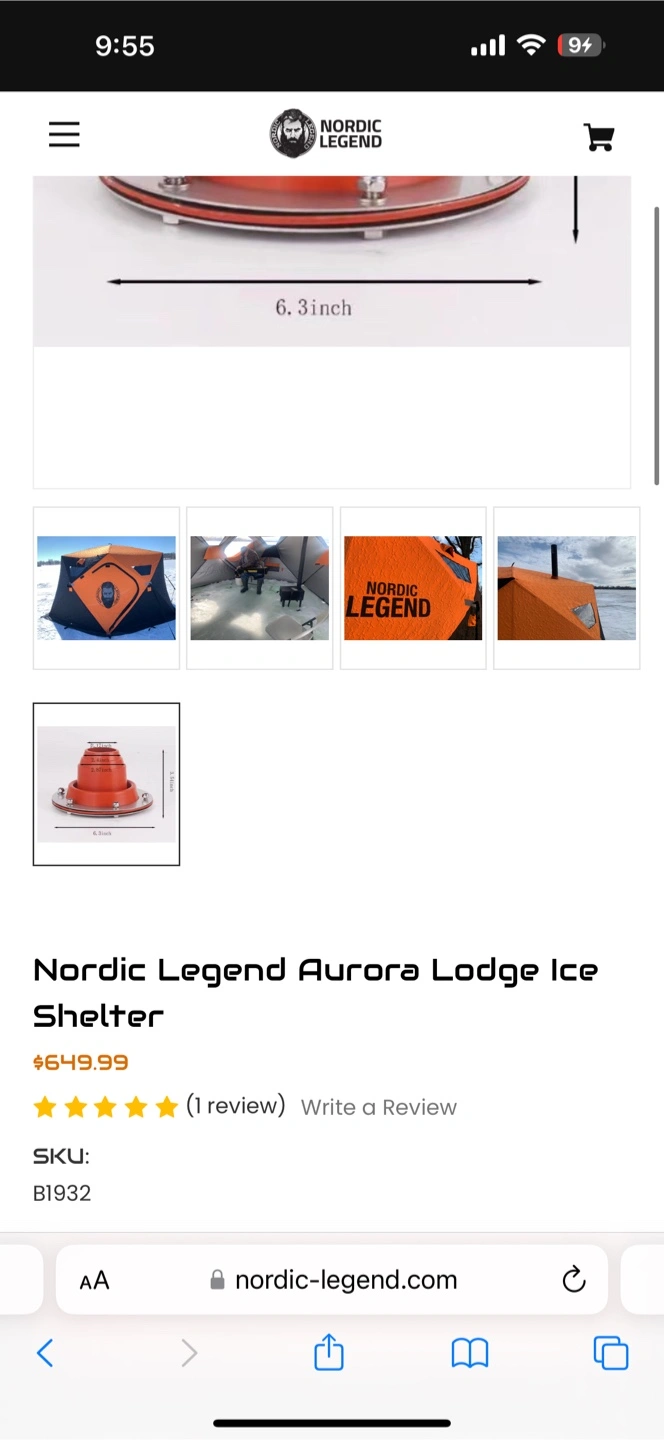Viewport: 664px width, 1440px height.
Task: Open the shopping cart
Action: click(x=598, y=137)
